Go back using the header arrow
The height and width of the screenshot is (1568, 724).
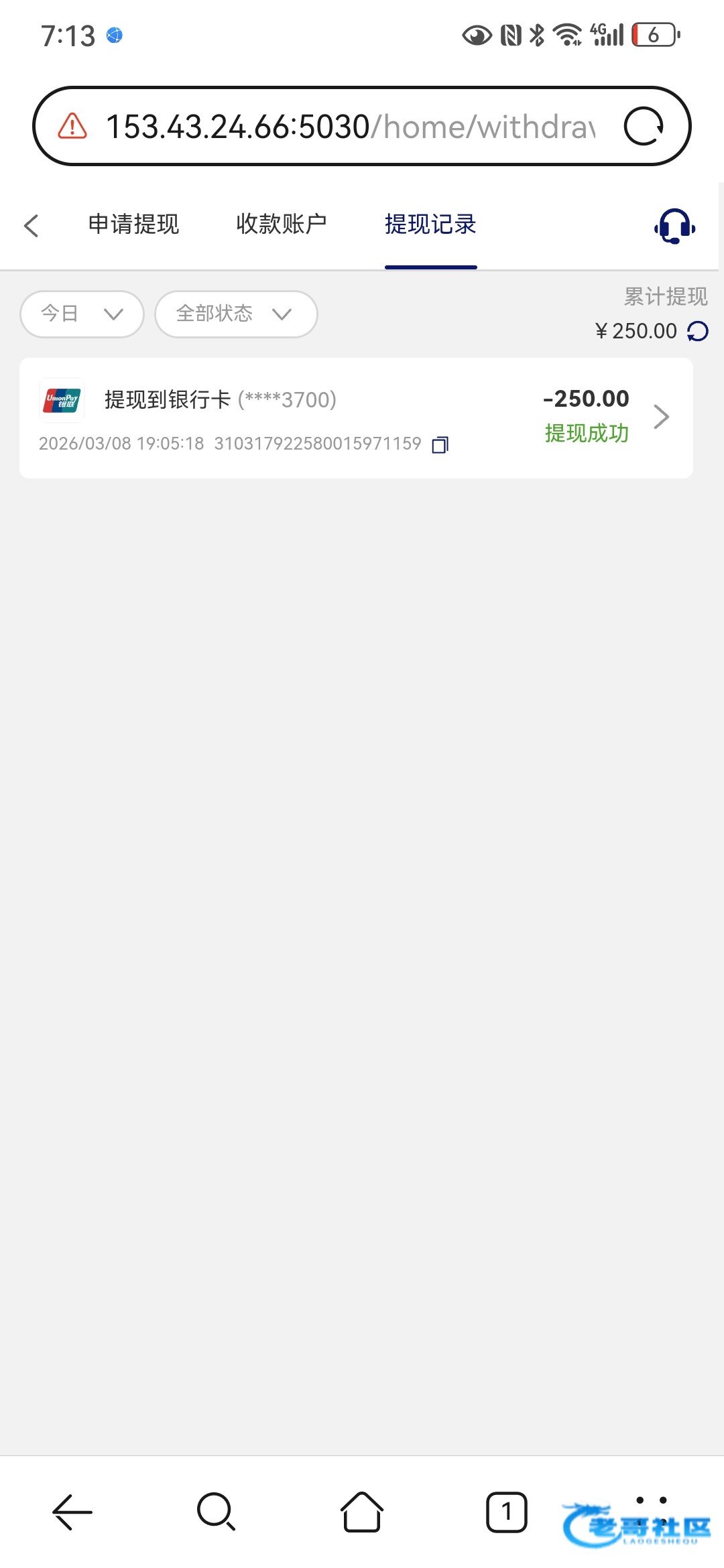tap(32, 226)
